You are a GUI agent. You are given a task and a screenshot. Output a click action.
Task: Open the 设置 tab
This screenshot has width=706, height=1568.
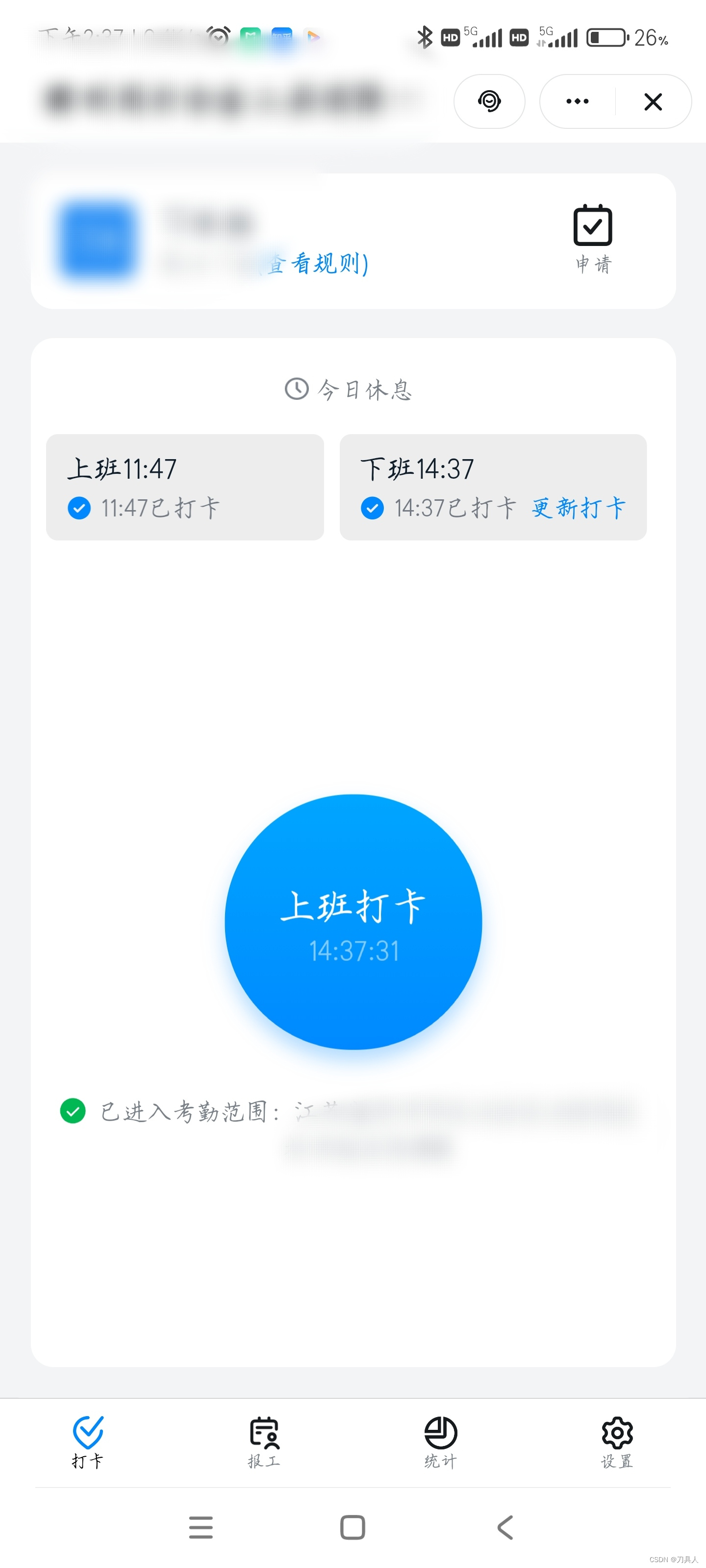[616, 1442]
